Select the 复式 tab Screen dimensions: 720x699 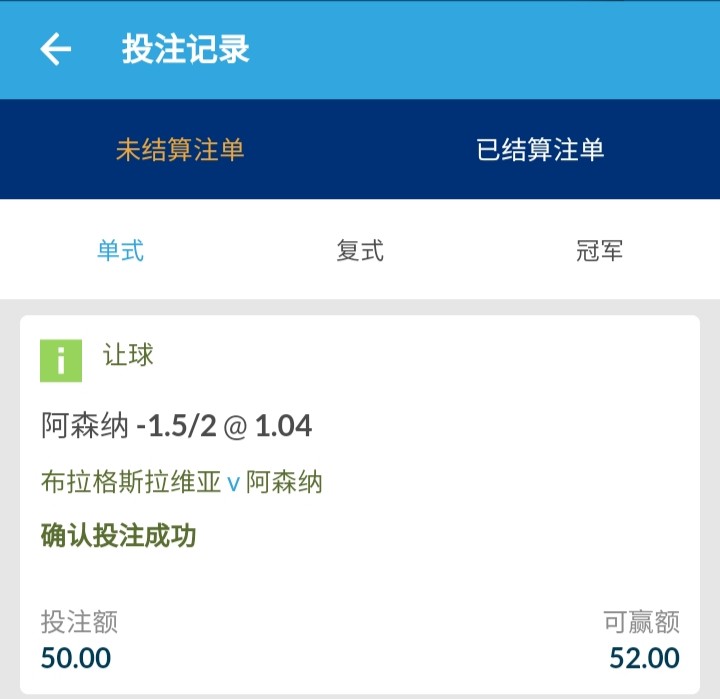pos(360,250)
